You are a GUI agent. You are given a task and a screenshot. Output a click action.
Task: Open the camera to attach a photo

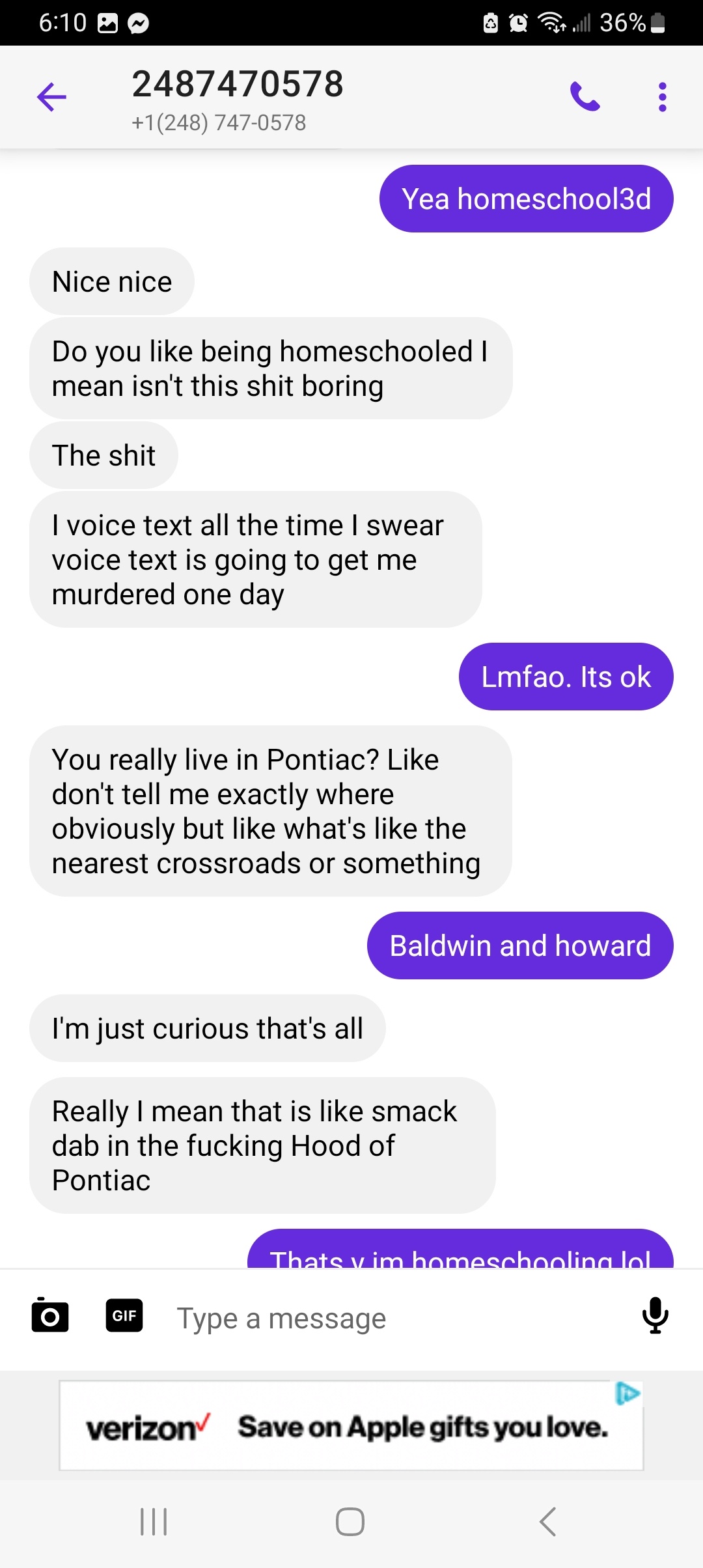[50, 1315]
